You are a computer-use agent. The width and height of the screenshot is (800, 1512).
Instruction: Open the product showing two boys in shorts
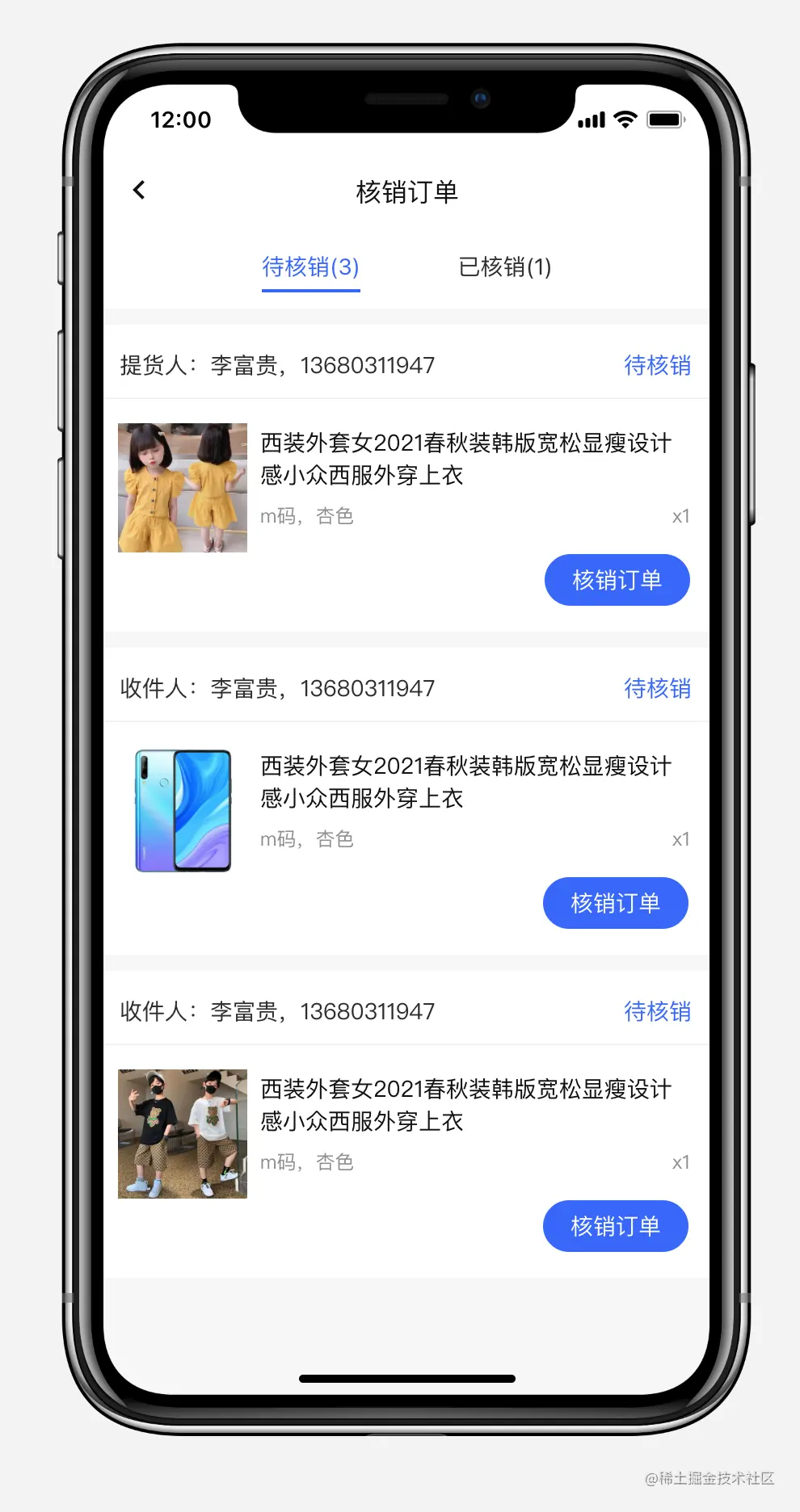tap(183, 1134)
